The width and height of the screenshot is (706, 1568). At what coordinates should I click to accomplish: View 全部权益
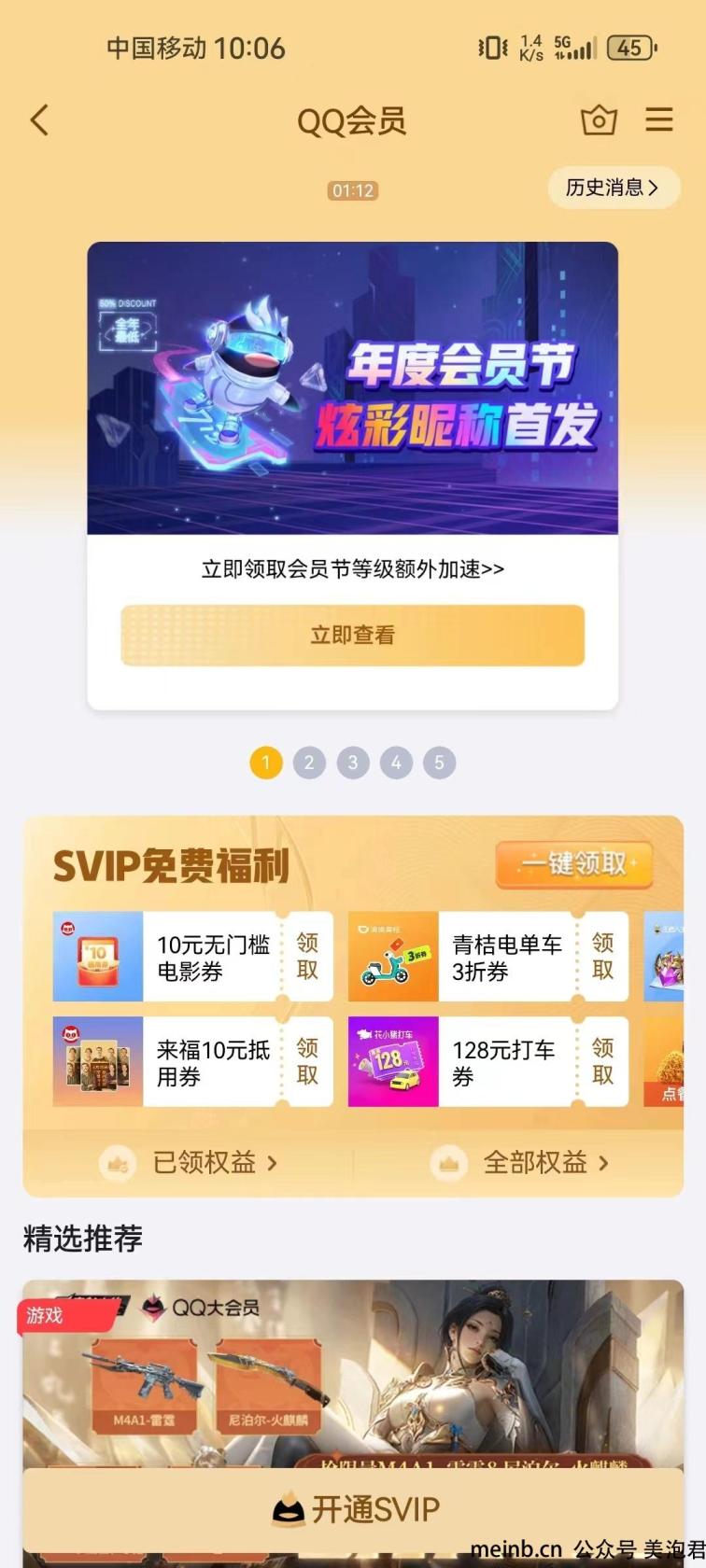pos(534,1163)
